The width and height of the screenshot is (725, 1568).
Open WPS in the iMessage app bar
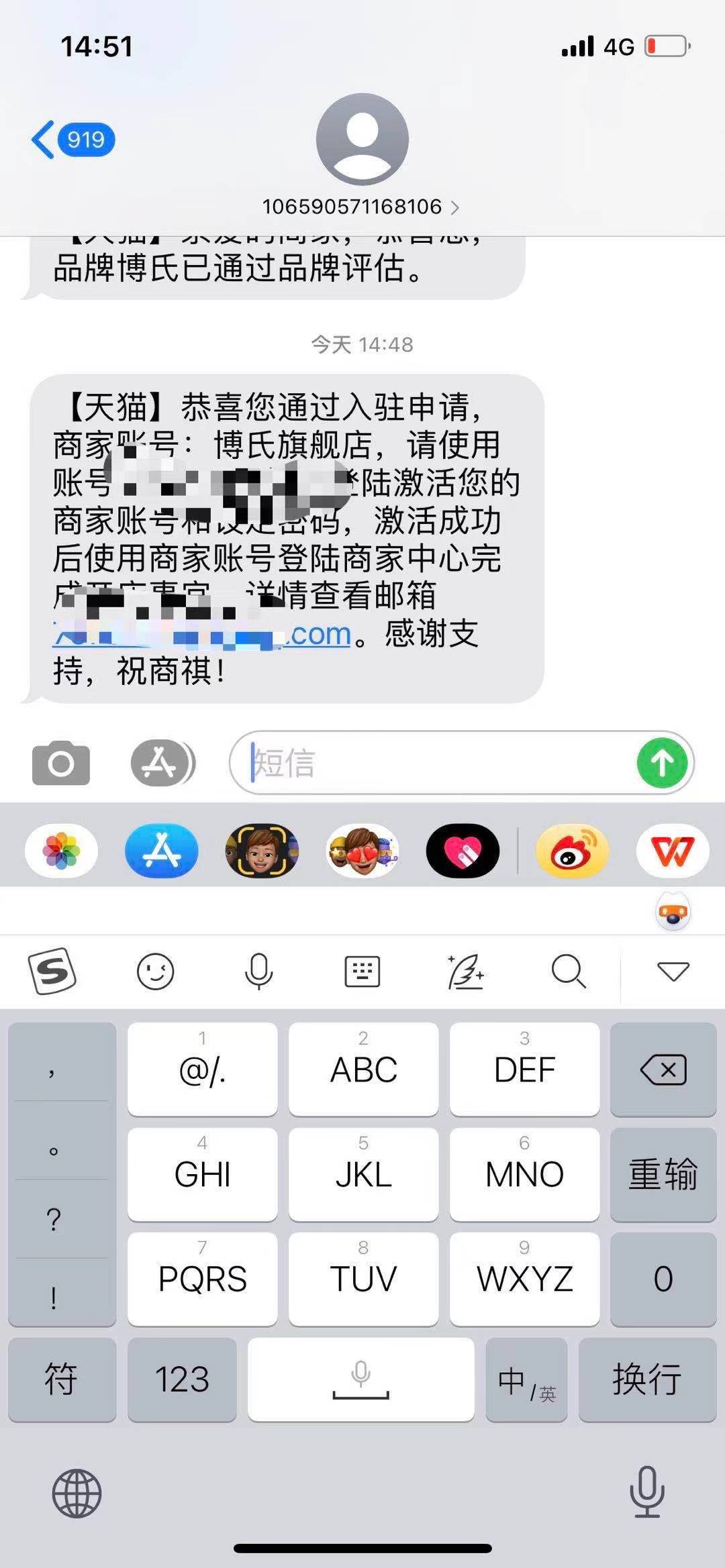(x=673, y=851)
